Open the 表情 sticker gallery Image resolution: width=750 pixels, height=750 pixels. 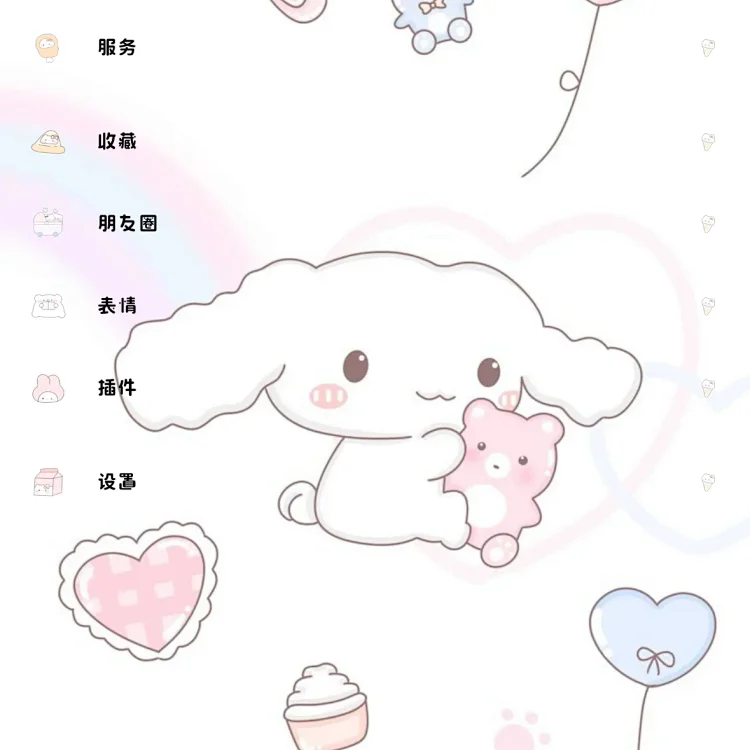click(117, 306)
